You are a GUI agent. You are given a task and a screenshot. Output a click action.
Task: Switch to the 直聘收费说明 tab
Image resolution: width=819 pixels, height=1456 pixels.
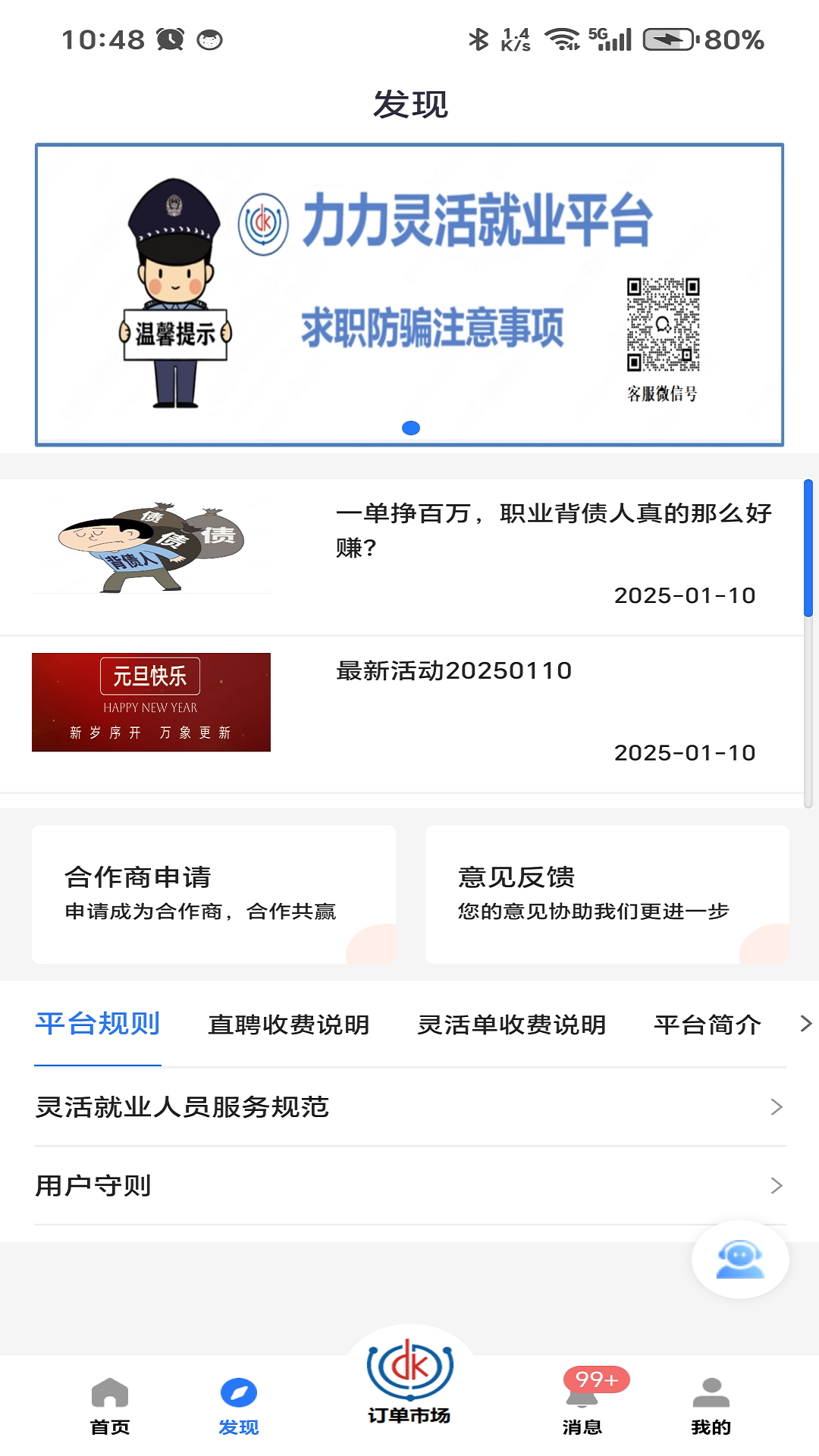point(289,1025)
